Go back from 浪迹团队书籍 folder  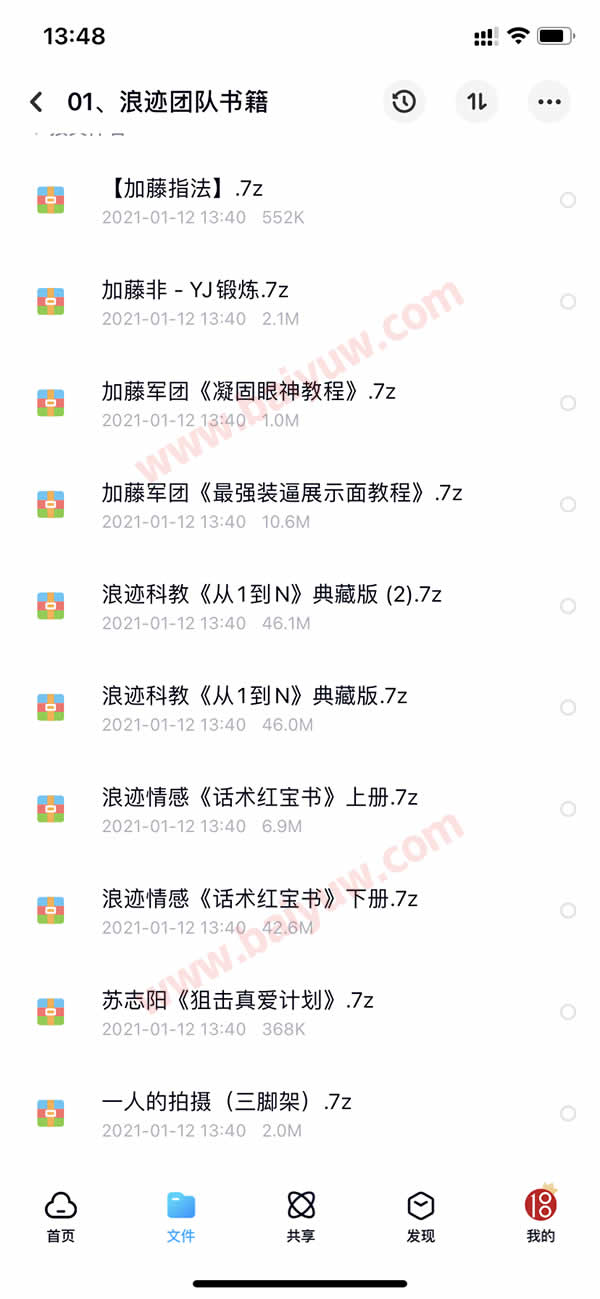[x=37, y=102]
